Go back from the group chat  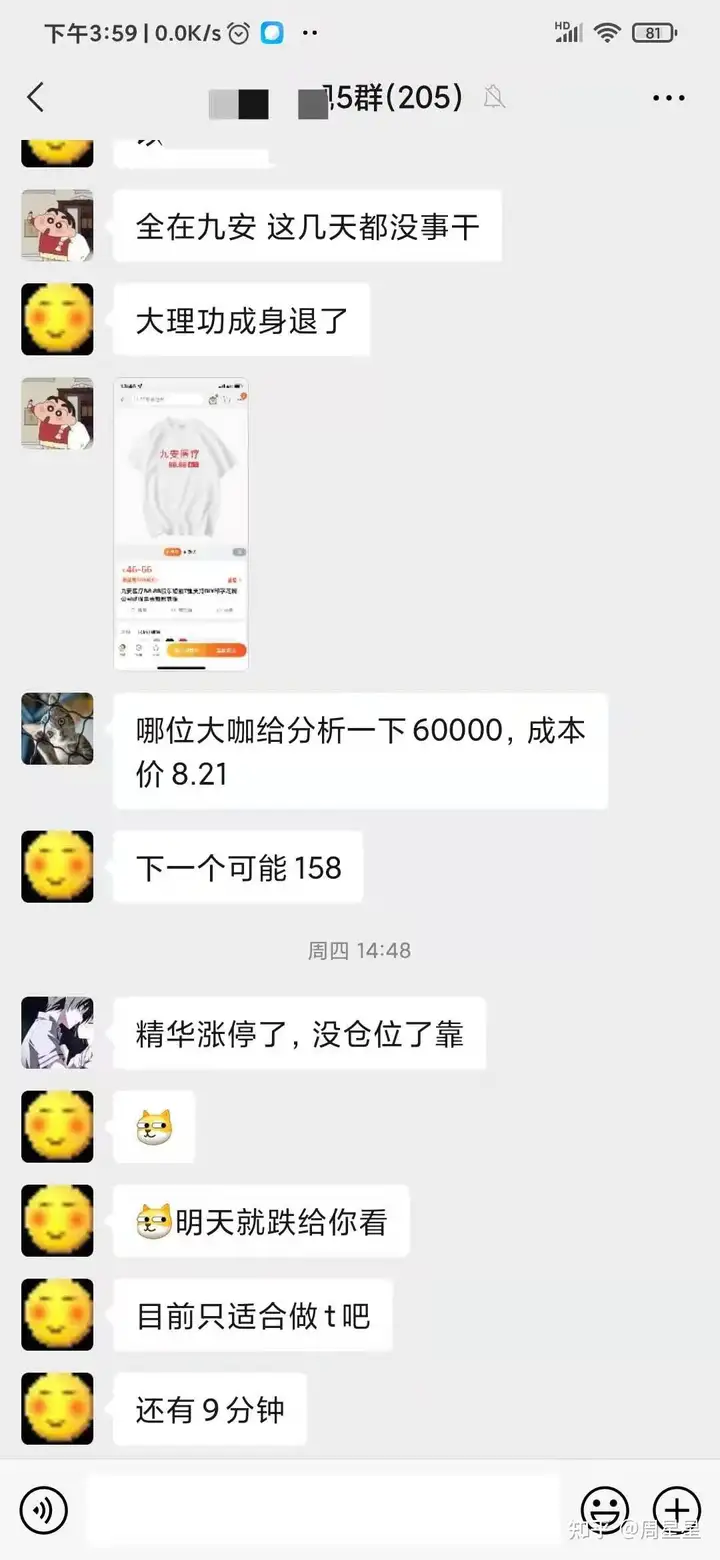36,97
